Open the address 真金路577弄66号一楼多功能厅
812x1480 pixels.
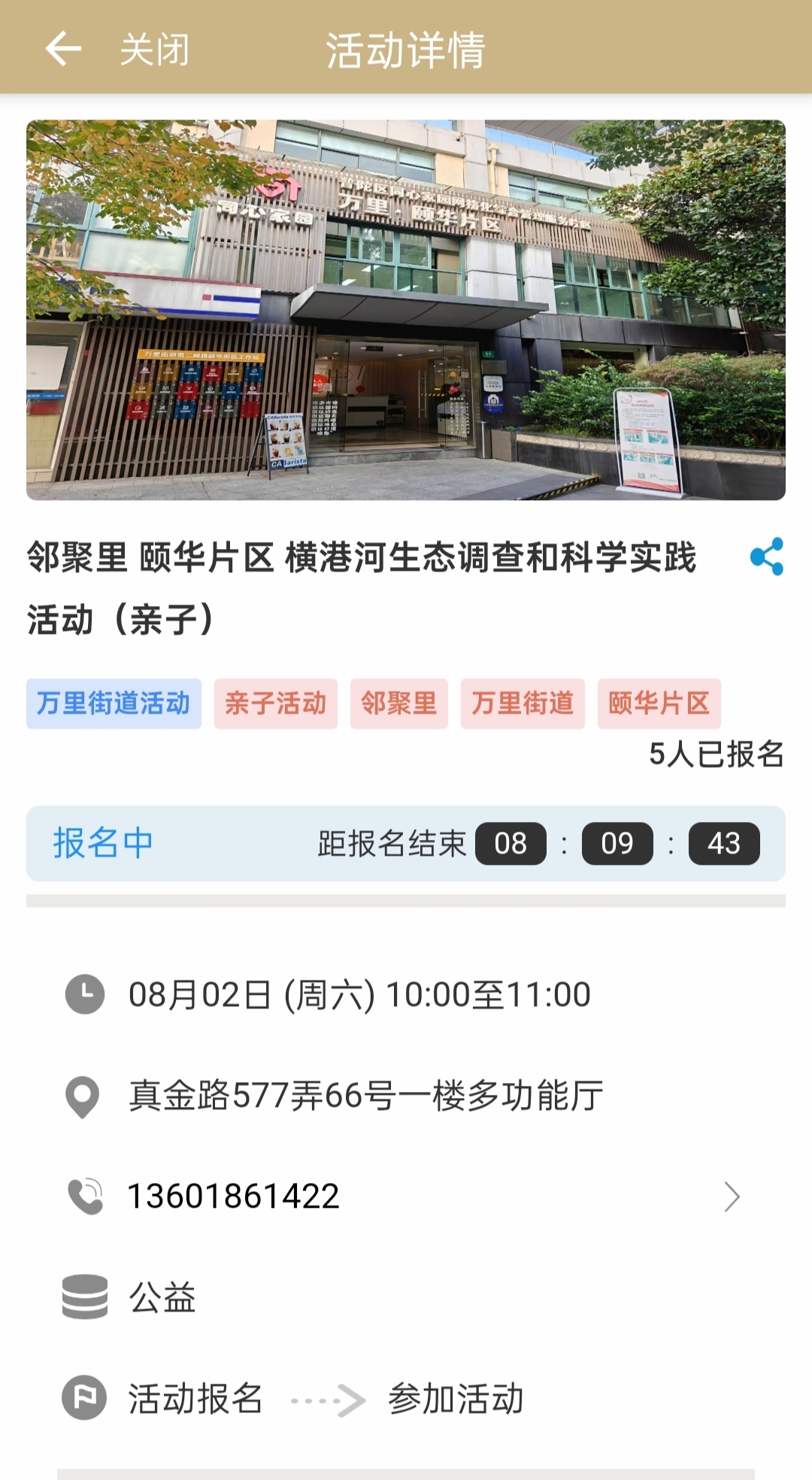365,1096
